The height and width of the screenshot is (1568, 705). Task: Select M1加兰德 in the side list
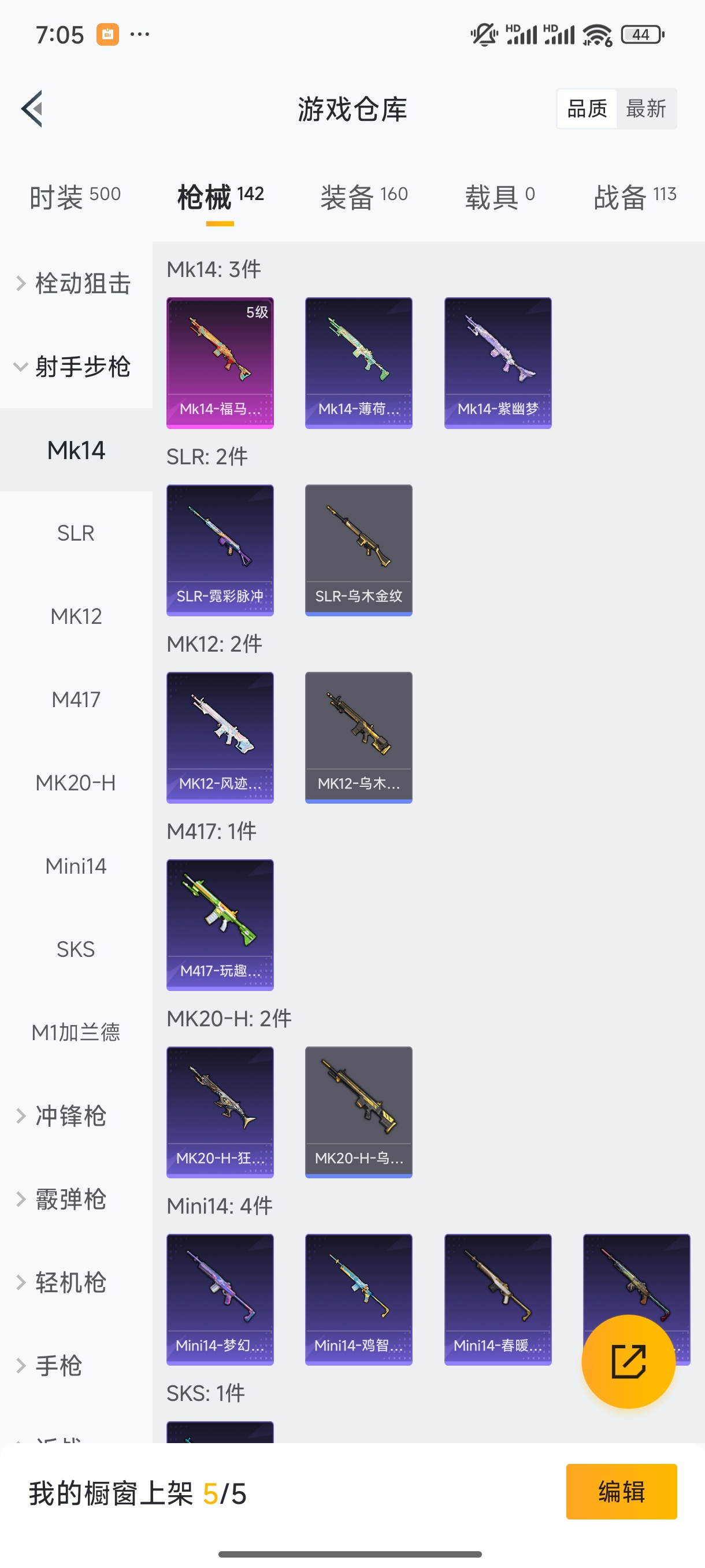tap(76, 1033)
